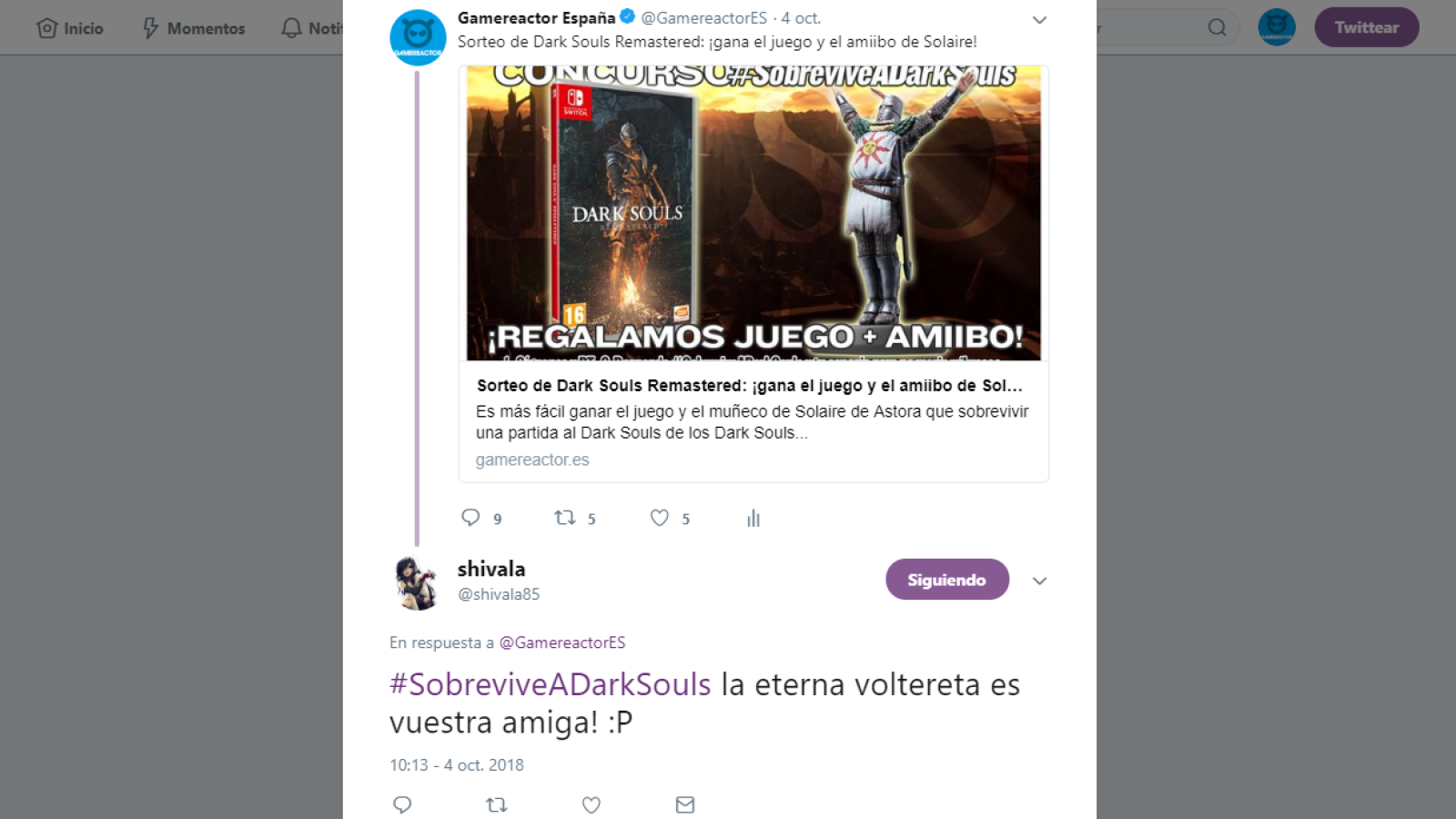Open the Gamereactor España profile name
Viewport: 1456px width, 819px height.
(536, 18)
